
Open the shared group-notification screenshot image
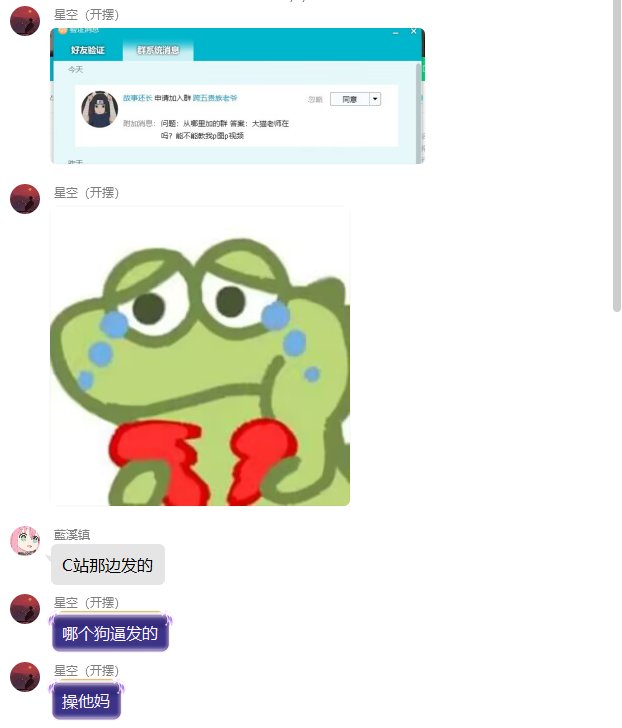point(237,96)
